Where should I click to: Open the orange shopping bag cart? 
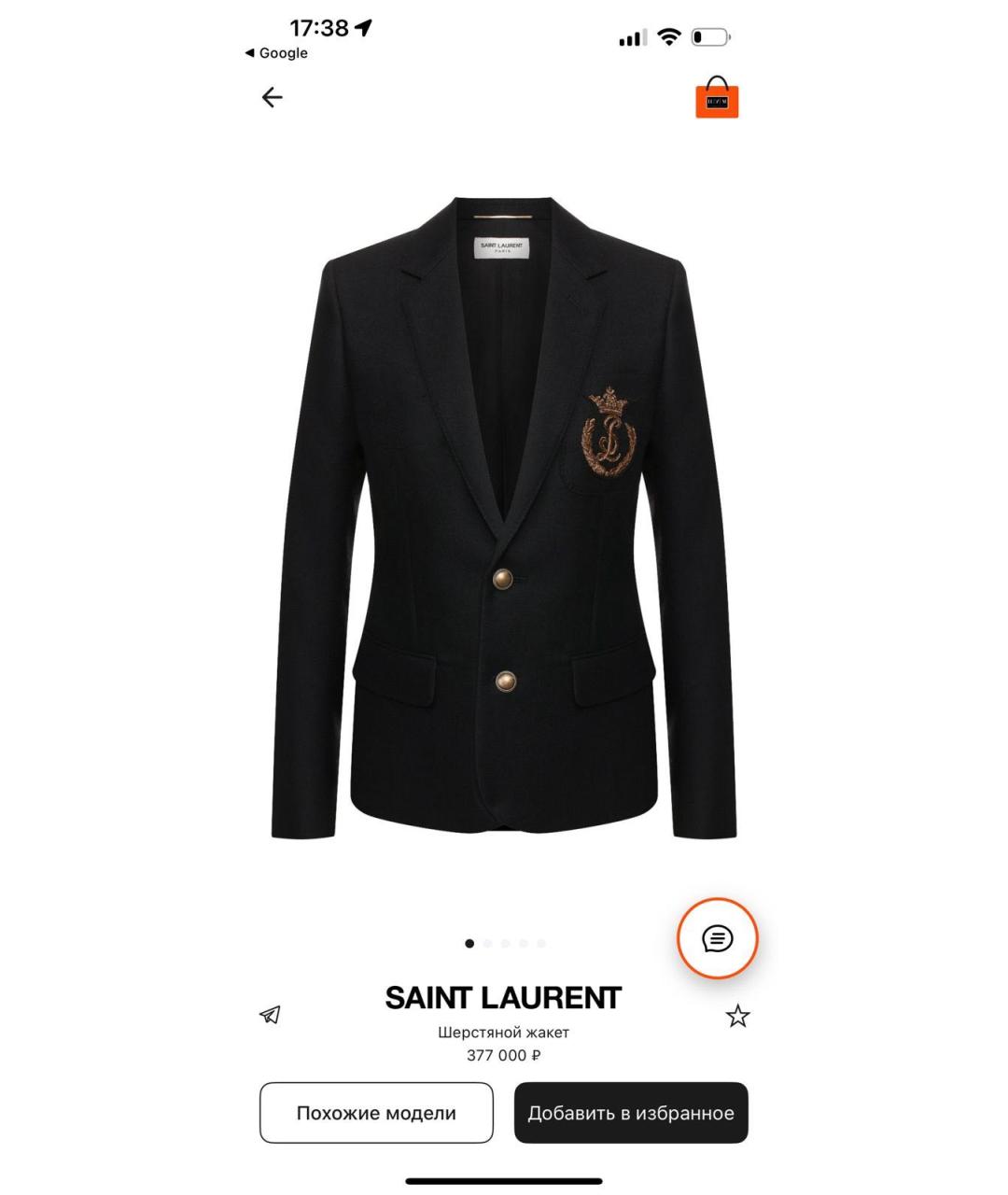tap(716, 98)
